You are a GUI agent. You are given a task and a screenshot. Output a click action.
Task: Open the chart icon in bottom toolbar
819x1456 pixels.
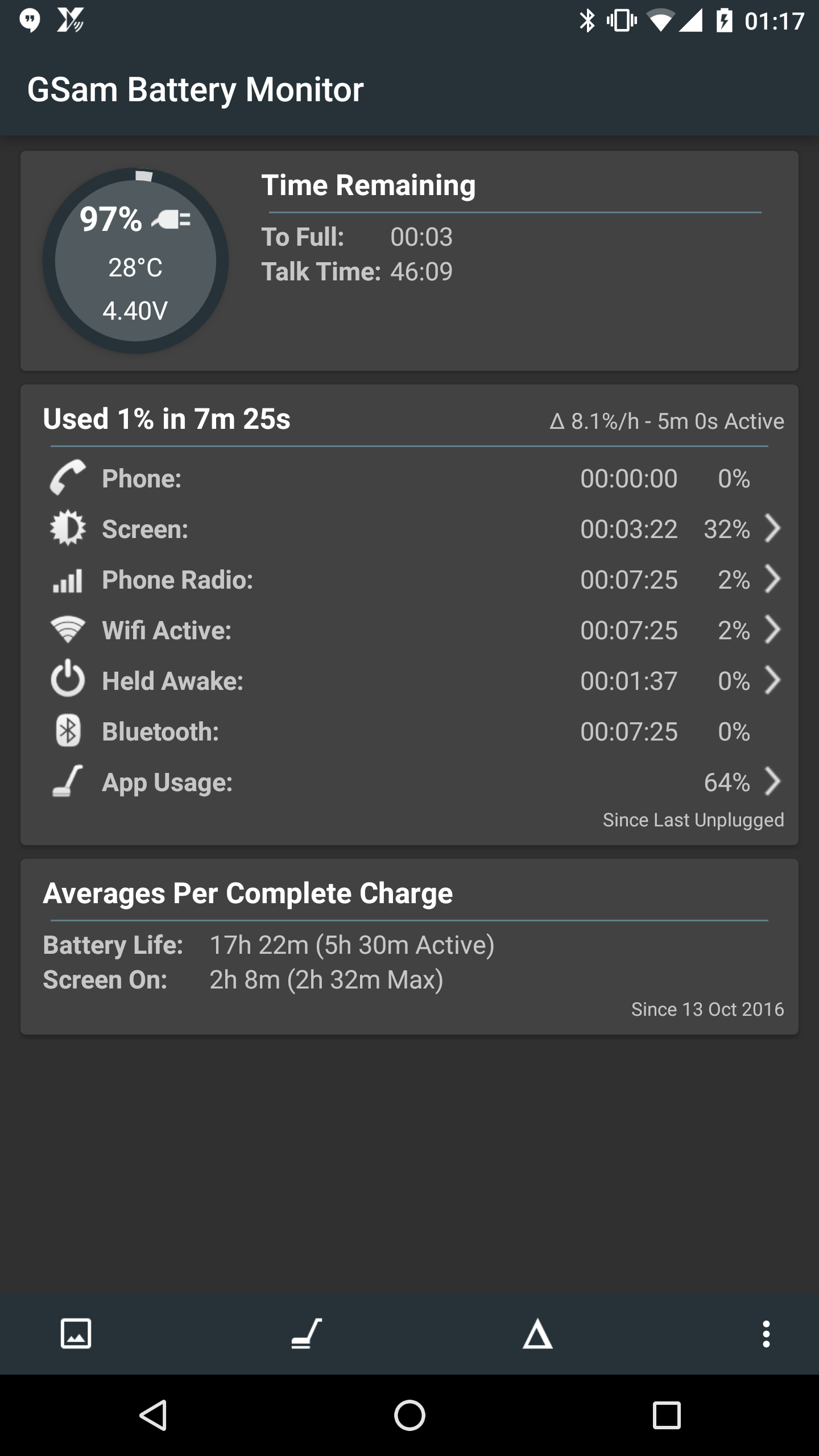coord(76,1333)
